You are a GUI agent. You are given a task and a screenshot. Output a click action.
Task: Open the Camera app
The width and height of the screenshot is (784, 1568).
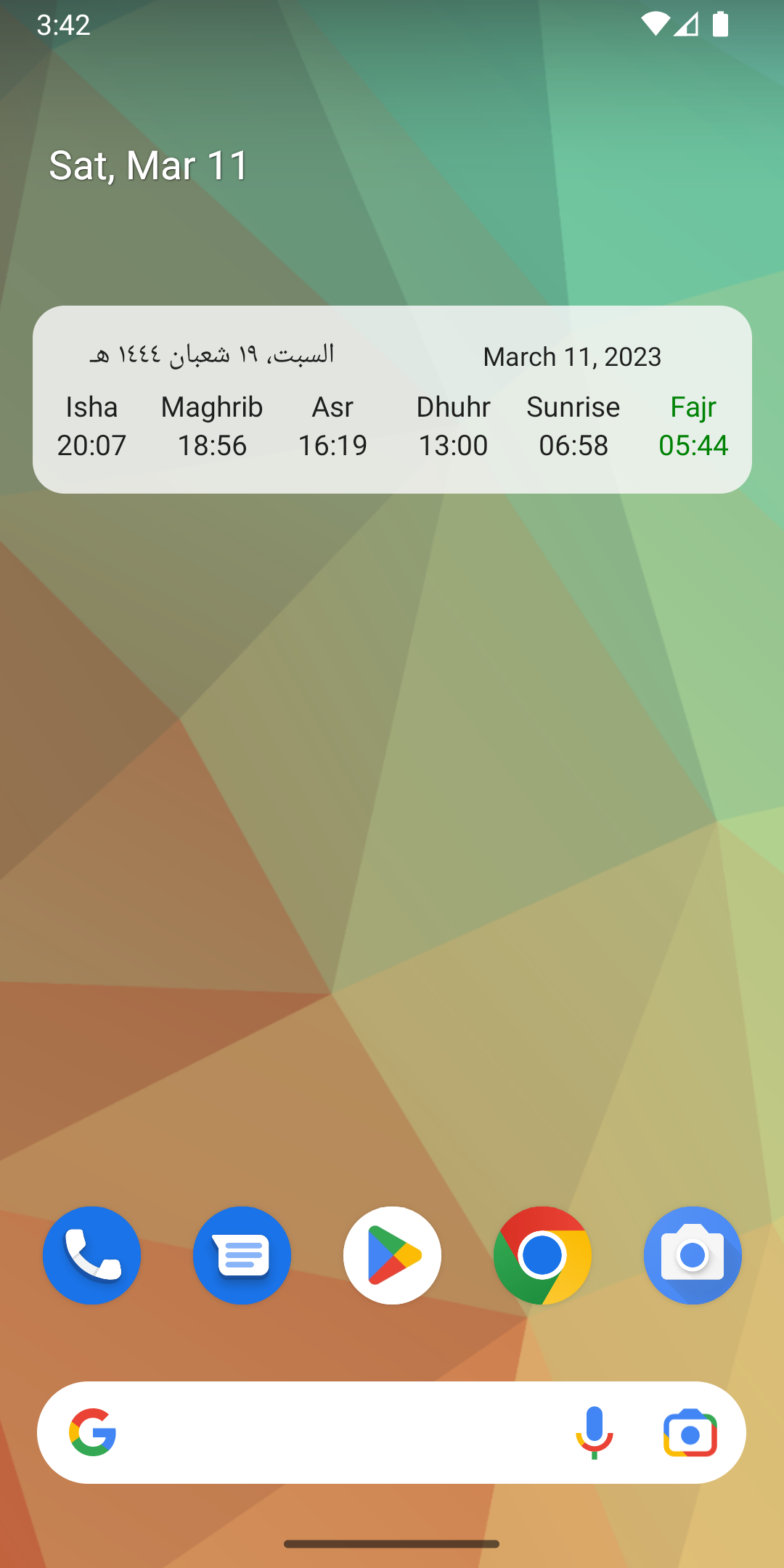[x=693, y=1255]
